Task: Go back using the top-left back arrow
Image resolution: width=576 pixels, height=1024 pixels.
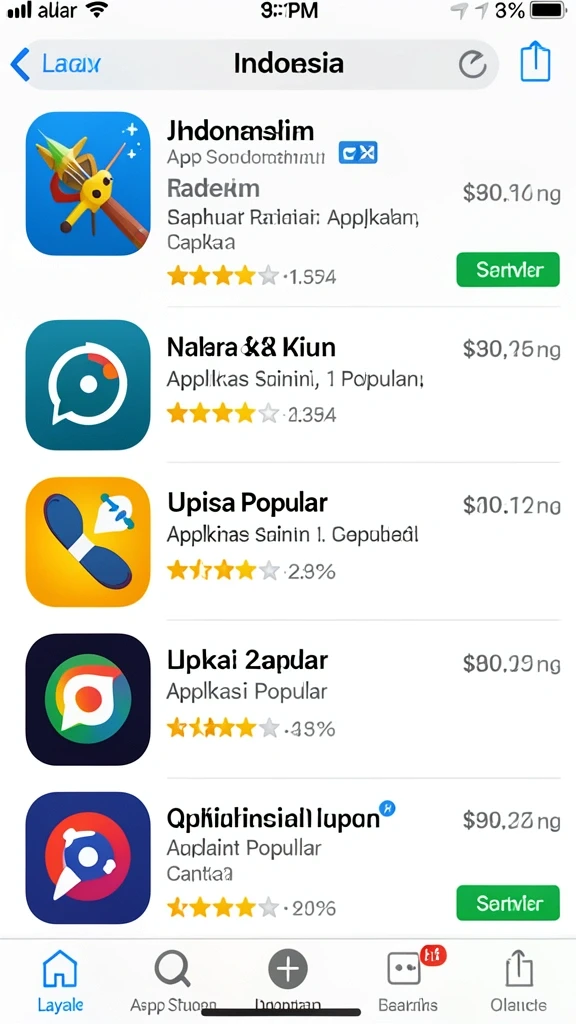Action: coord(21,64)
